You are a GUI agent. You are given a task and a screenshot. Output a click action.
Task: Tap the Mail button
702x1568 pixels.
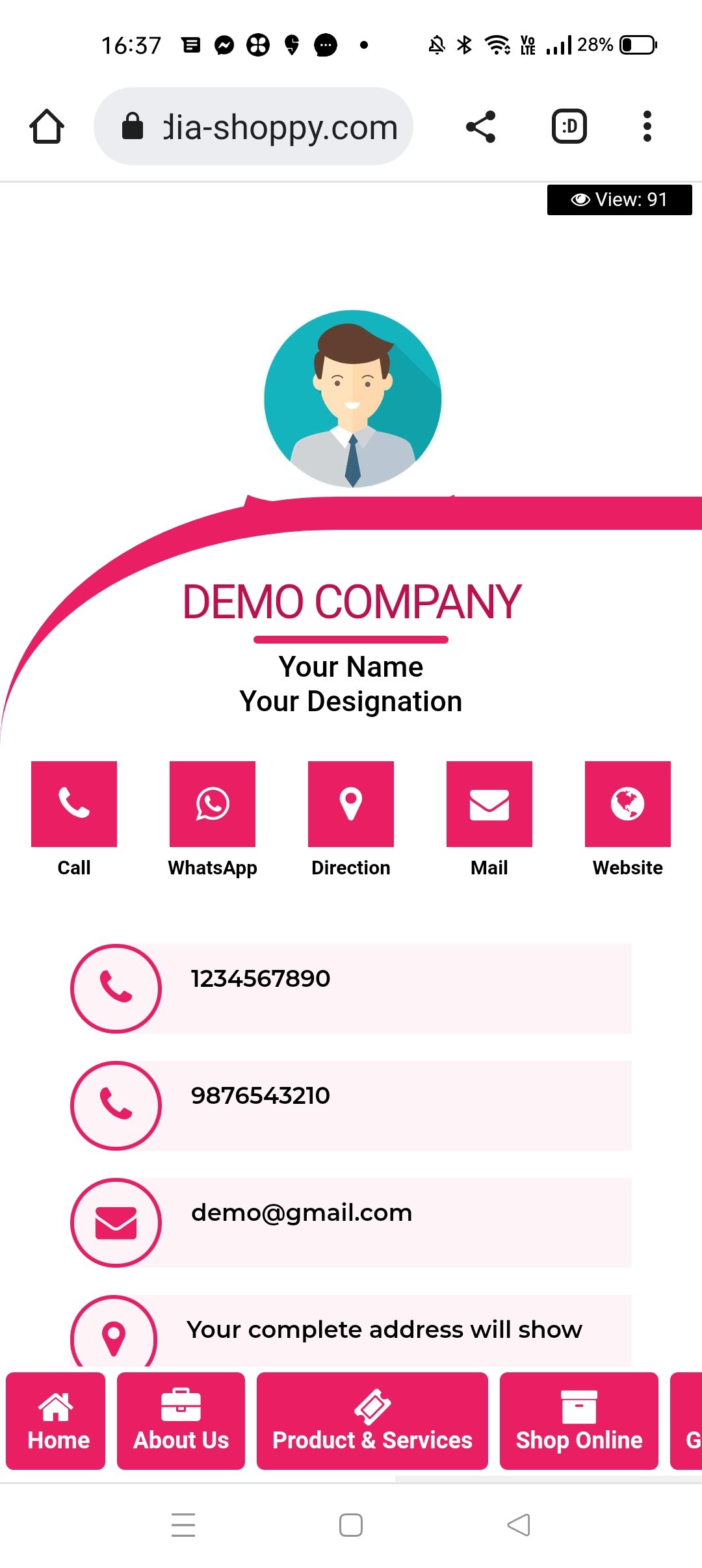[489, 804]
